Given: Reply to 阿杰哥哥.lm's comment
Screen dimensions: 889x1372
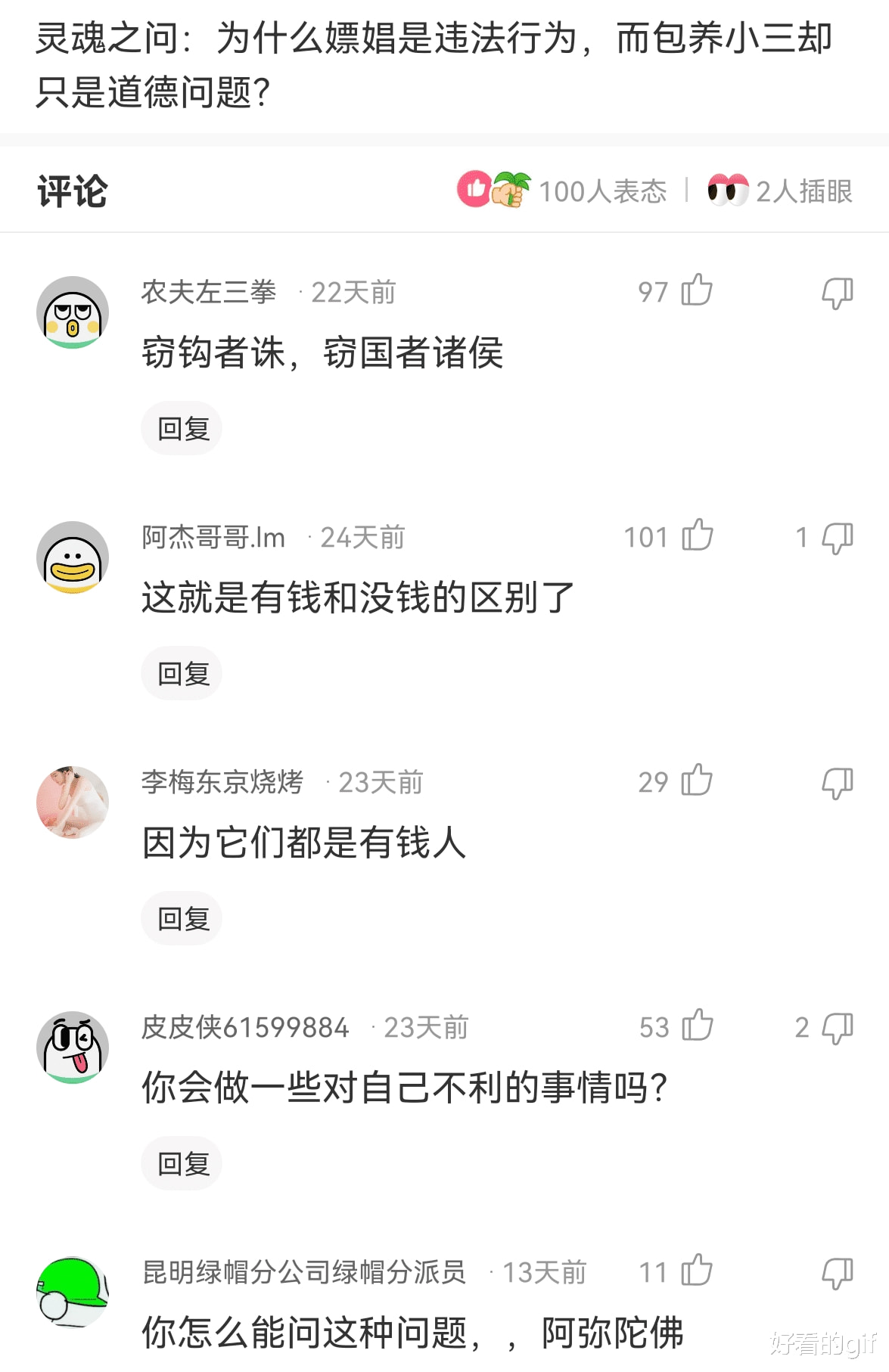Looking at the screenshot, I should 182,674.
